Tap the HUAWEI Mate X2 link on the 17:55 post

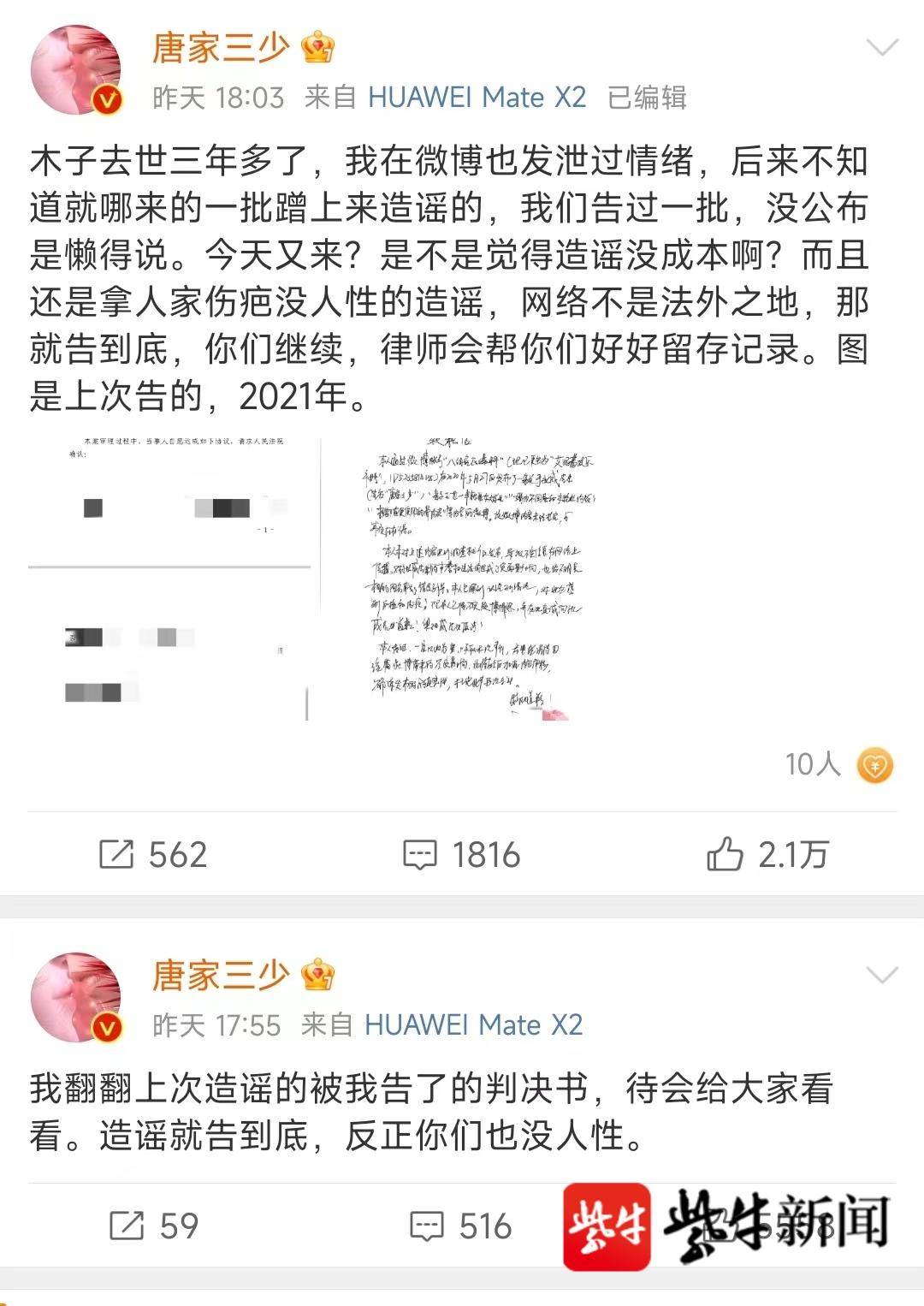click(473, 1024)
